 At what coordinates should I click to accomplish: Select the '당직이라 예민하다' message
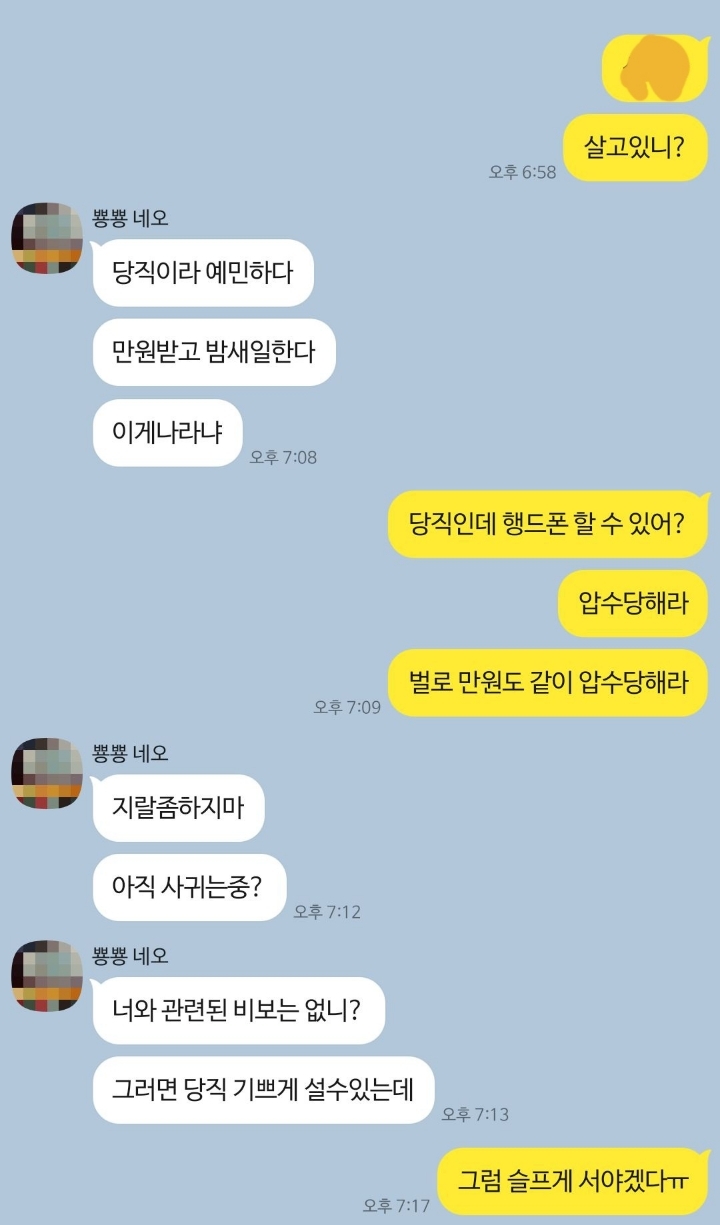point(205,273)
